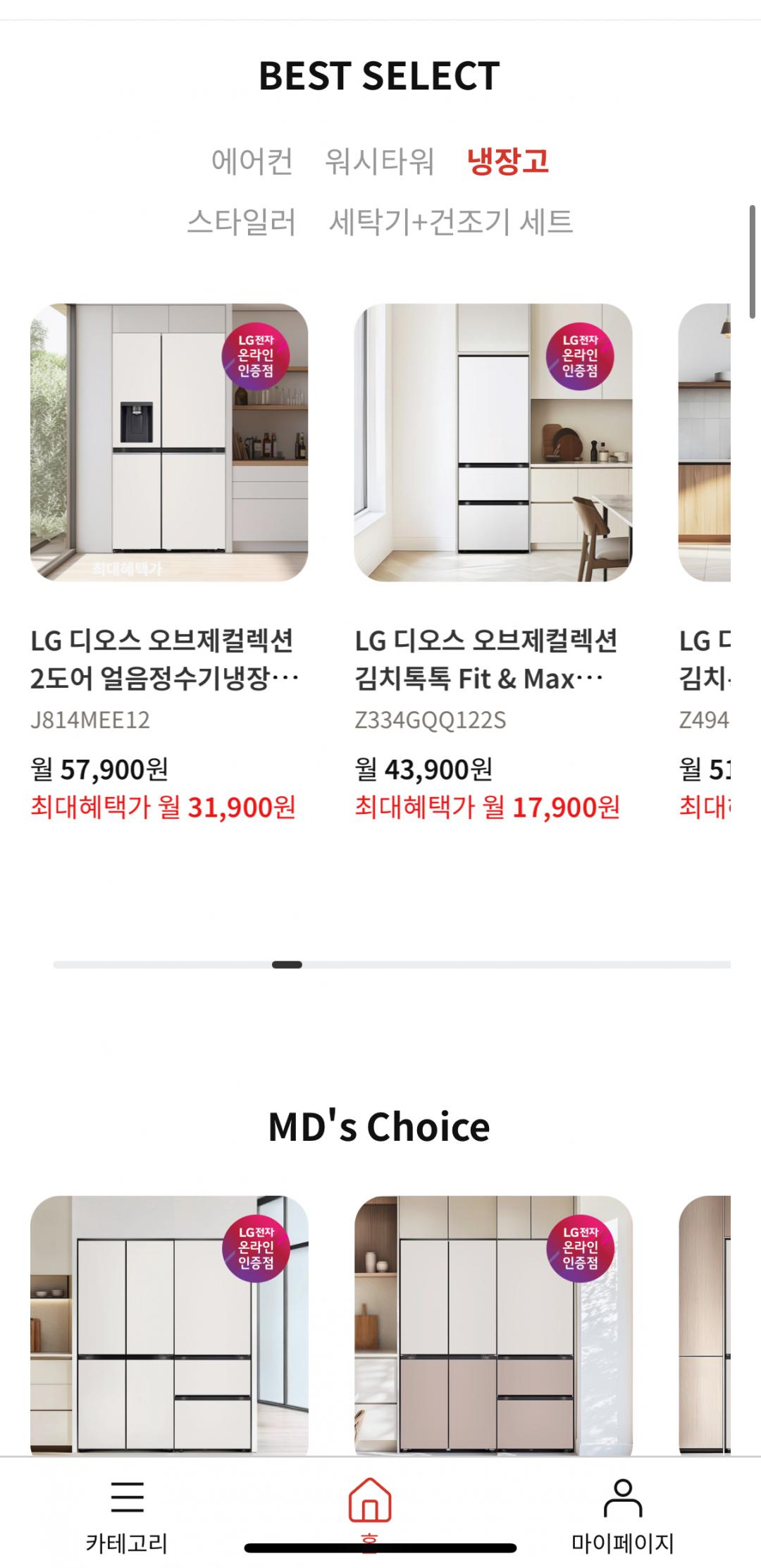Switch to the 에어컨 tab
This screenshot has width=761, height=1568.
[x=252, y=161]
